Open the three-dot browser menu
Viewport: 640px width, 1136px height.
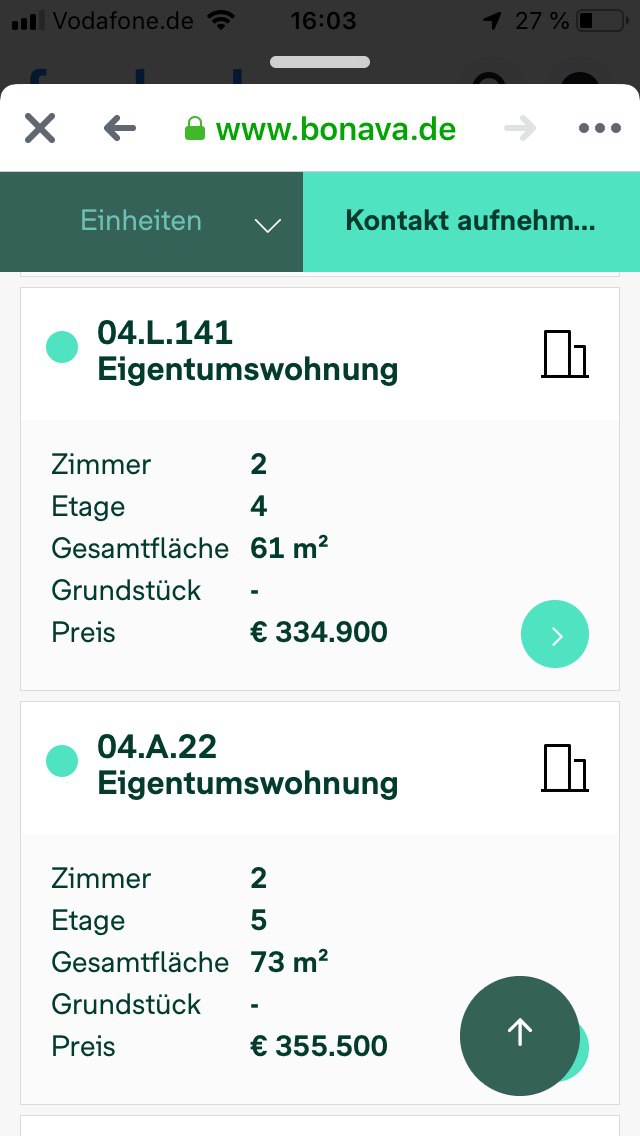[599, 128]
